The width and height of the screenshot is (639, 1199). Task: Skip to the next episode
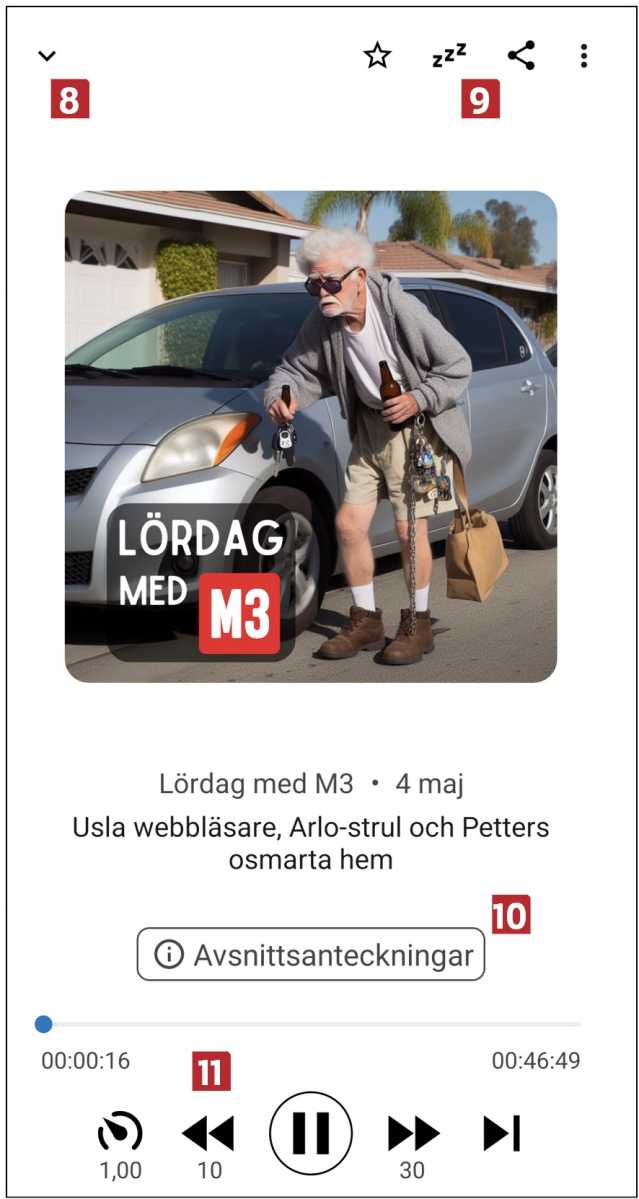502,1133
